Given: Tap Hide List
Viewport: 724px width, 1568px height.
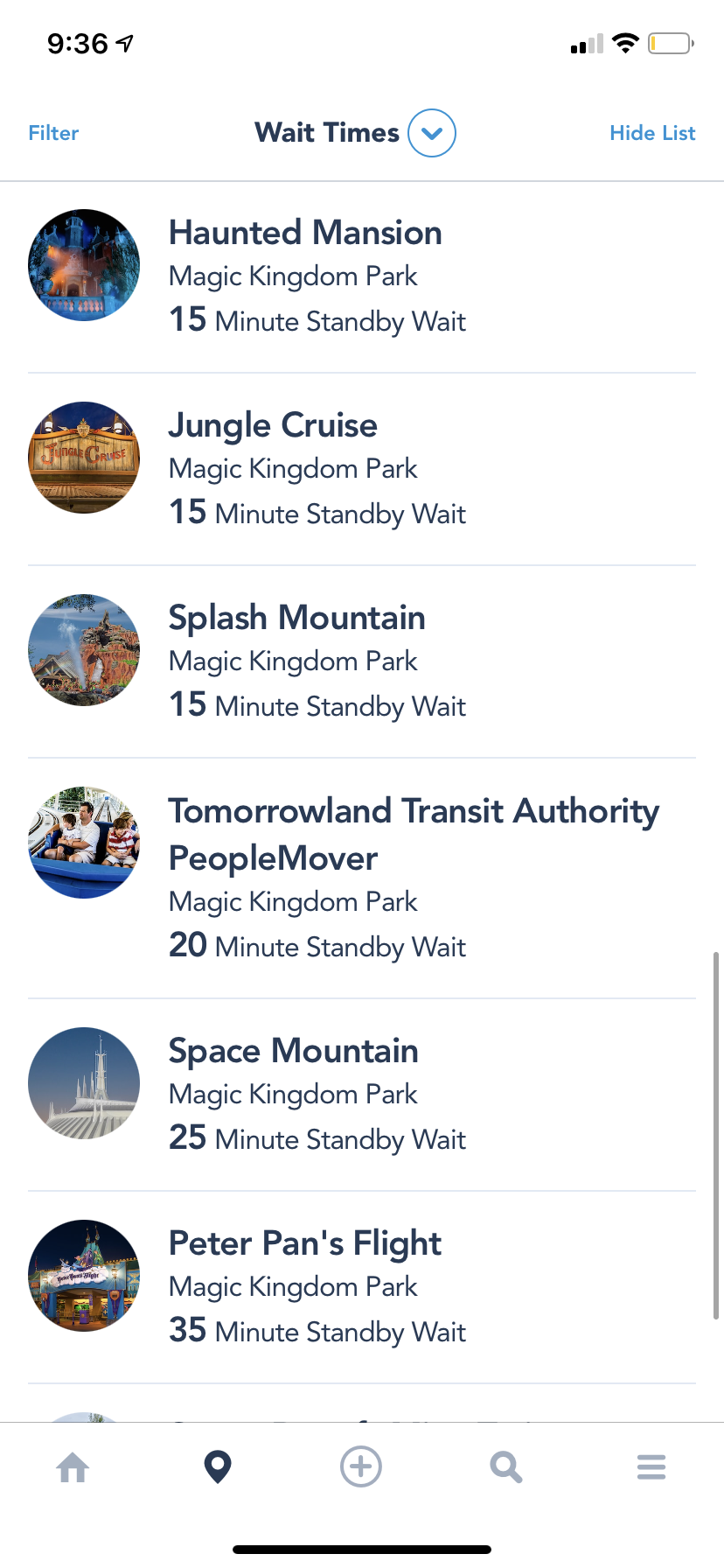Looking at the screenshot, I should point(652,133).
